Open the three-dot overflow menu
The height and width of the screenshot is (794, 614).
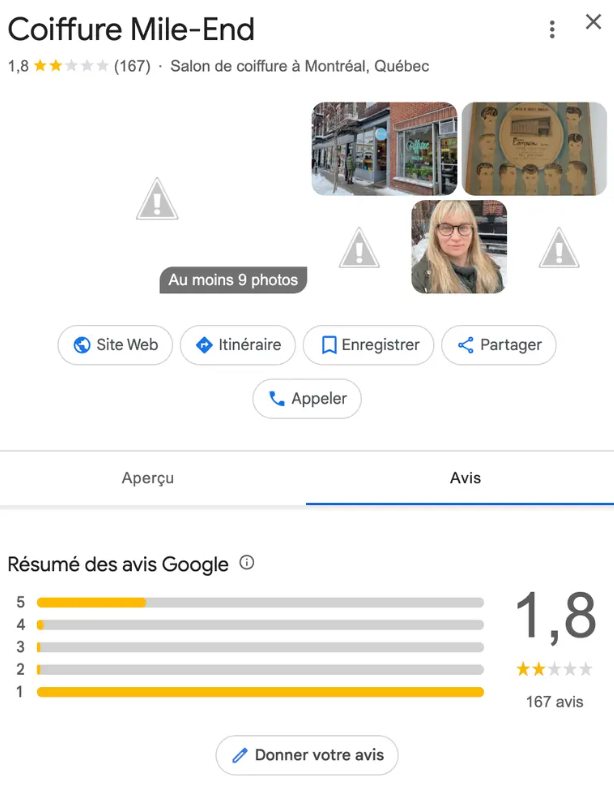coord(552,30)
